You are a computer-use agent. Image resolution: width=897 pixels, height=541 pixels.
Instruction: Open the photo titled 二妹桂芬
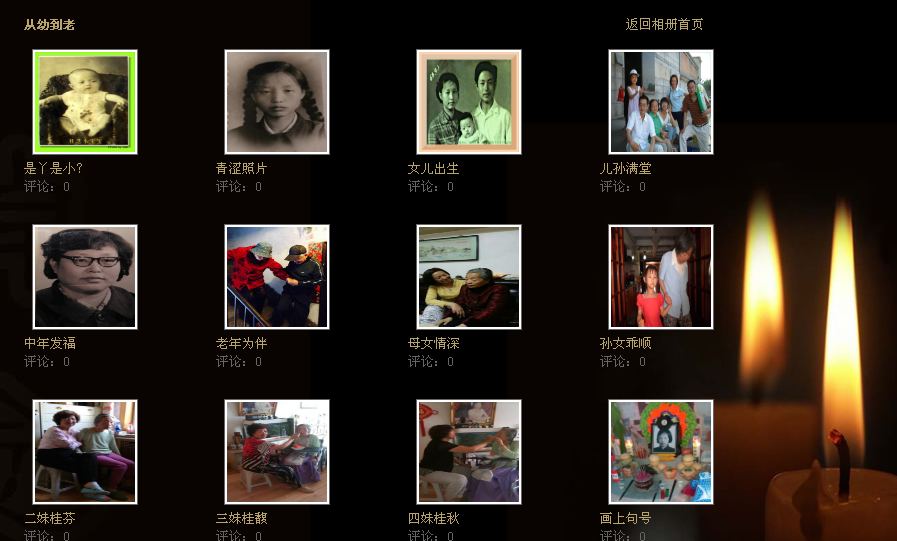point(85,452)
